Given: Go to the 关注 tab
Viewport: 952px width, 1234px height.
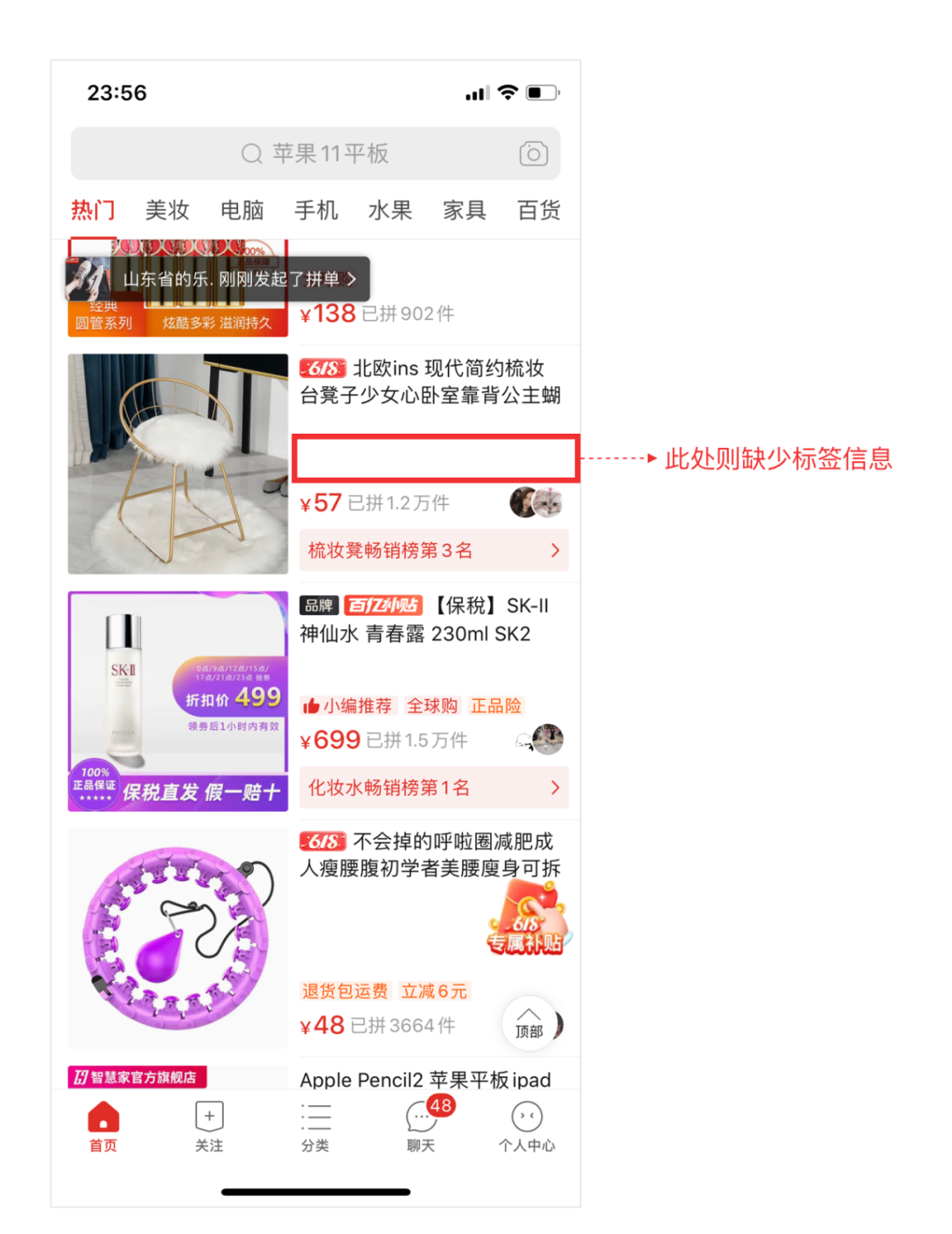Looking at the screenshot, I should pos(209,1126).
